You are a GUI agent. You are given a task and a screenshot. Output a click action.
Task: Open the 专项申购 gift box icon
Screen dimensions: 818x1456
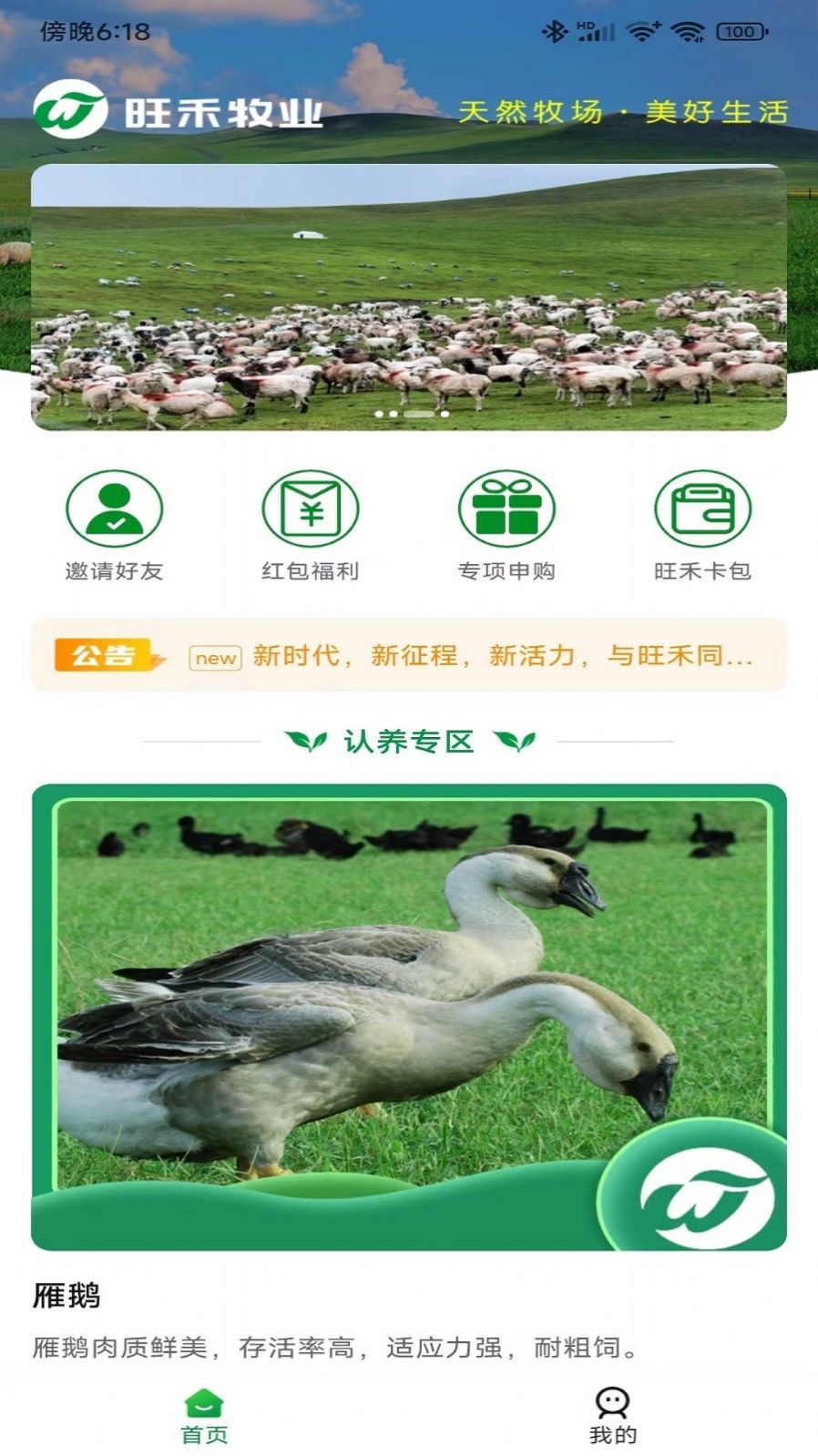[x=507, y=510]
